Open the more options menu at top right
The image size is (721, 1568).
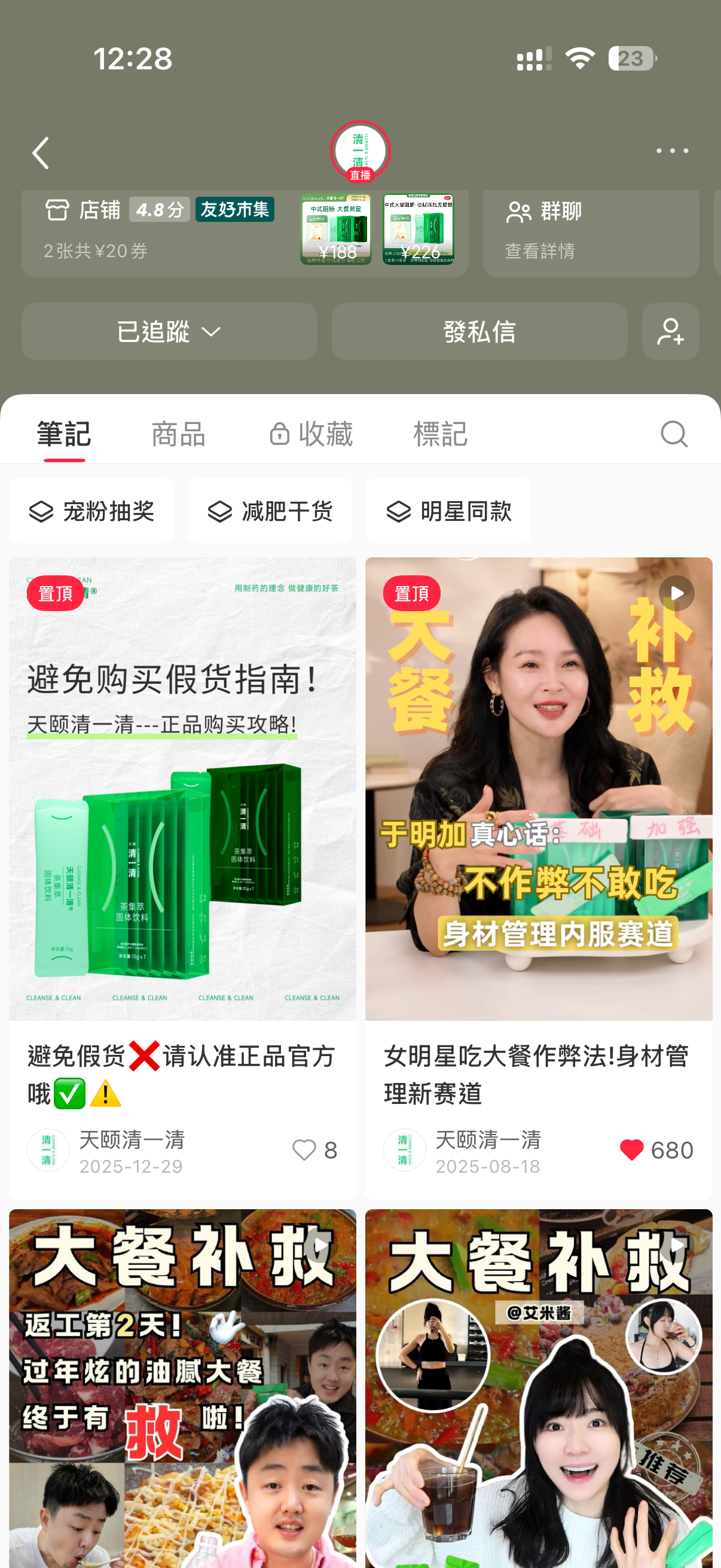click(x=672, y=150)
